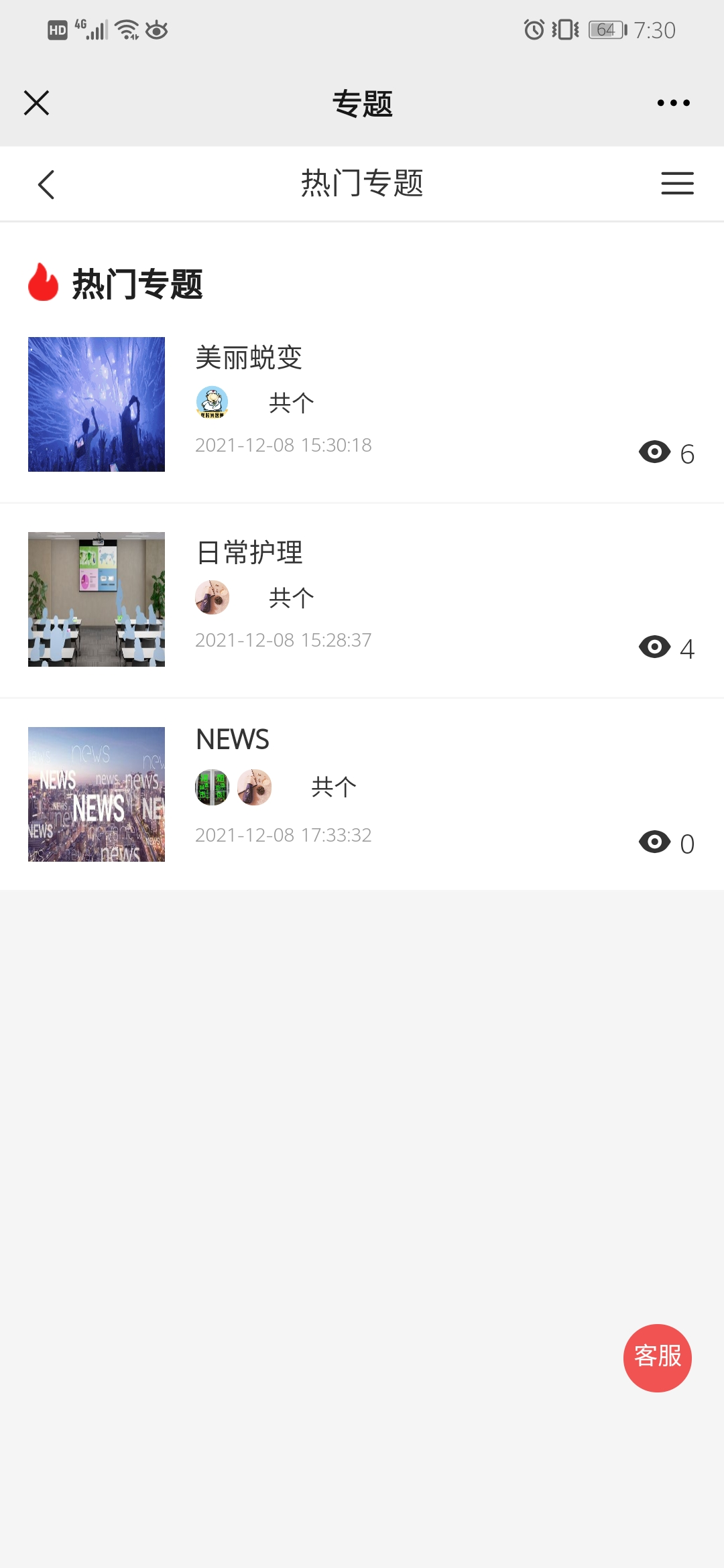Contact support via 客服 button
724x1568 pixels.
pyautogui.click(x=657, y=1358)
